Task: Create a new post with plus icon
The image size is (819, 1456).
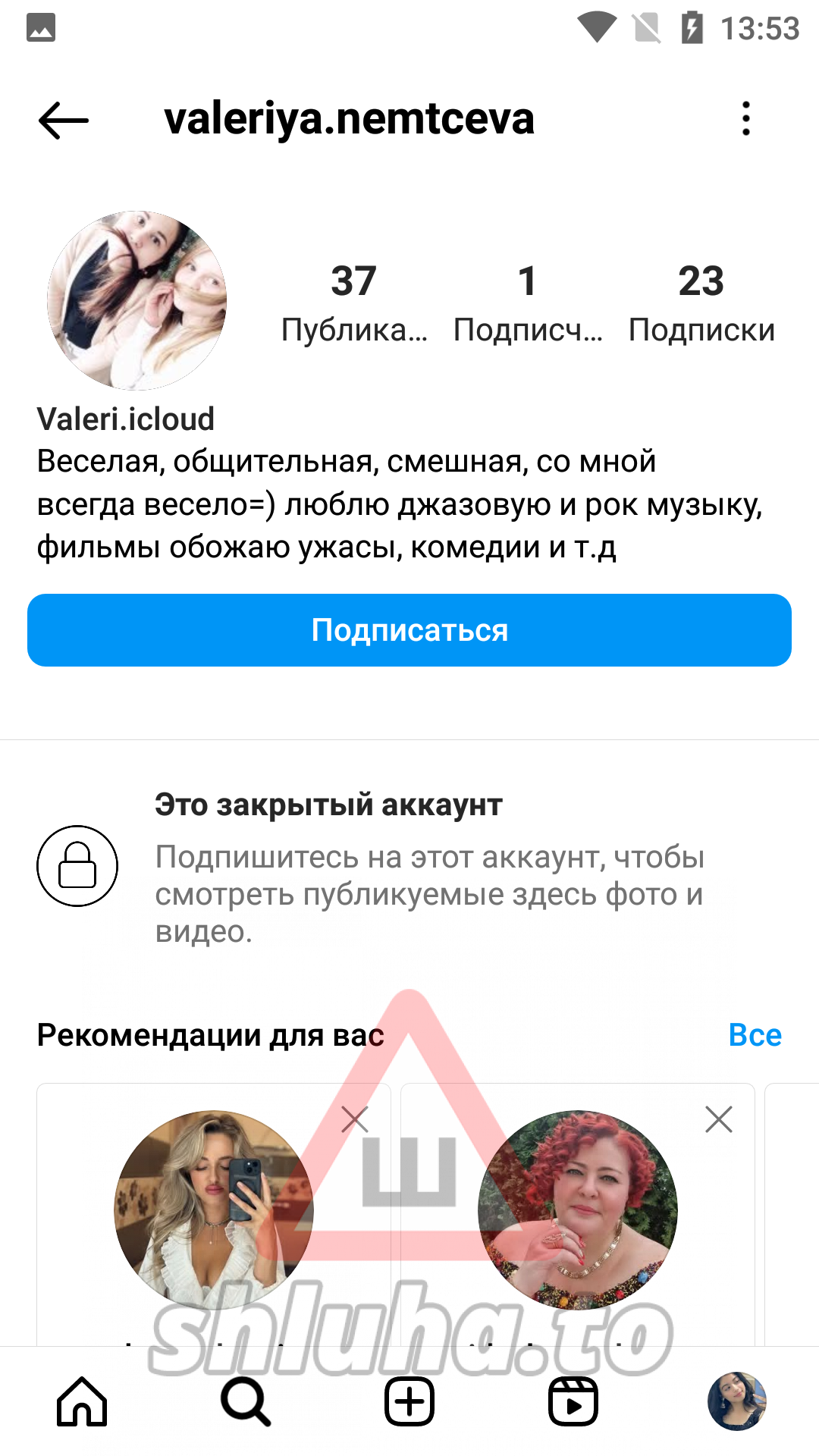Action: 409,1401
